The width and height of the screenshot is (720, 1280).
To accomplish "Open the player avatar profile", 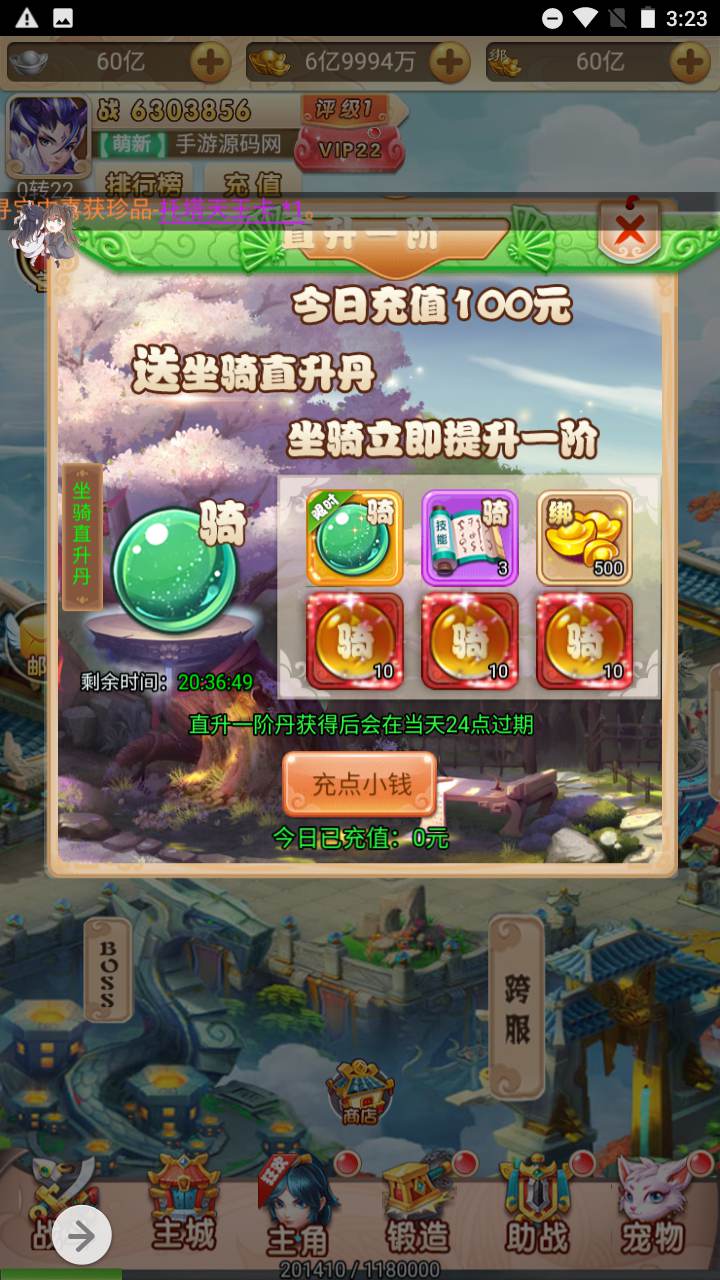I will (x=47, y=135).
